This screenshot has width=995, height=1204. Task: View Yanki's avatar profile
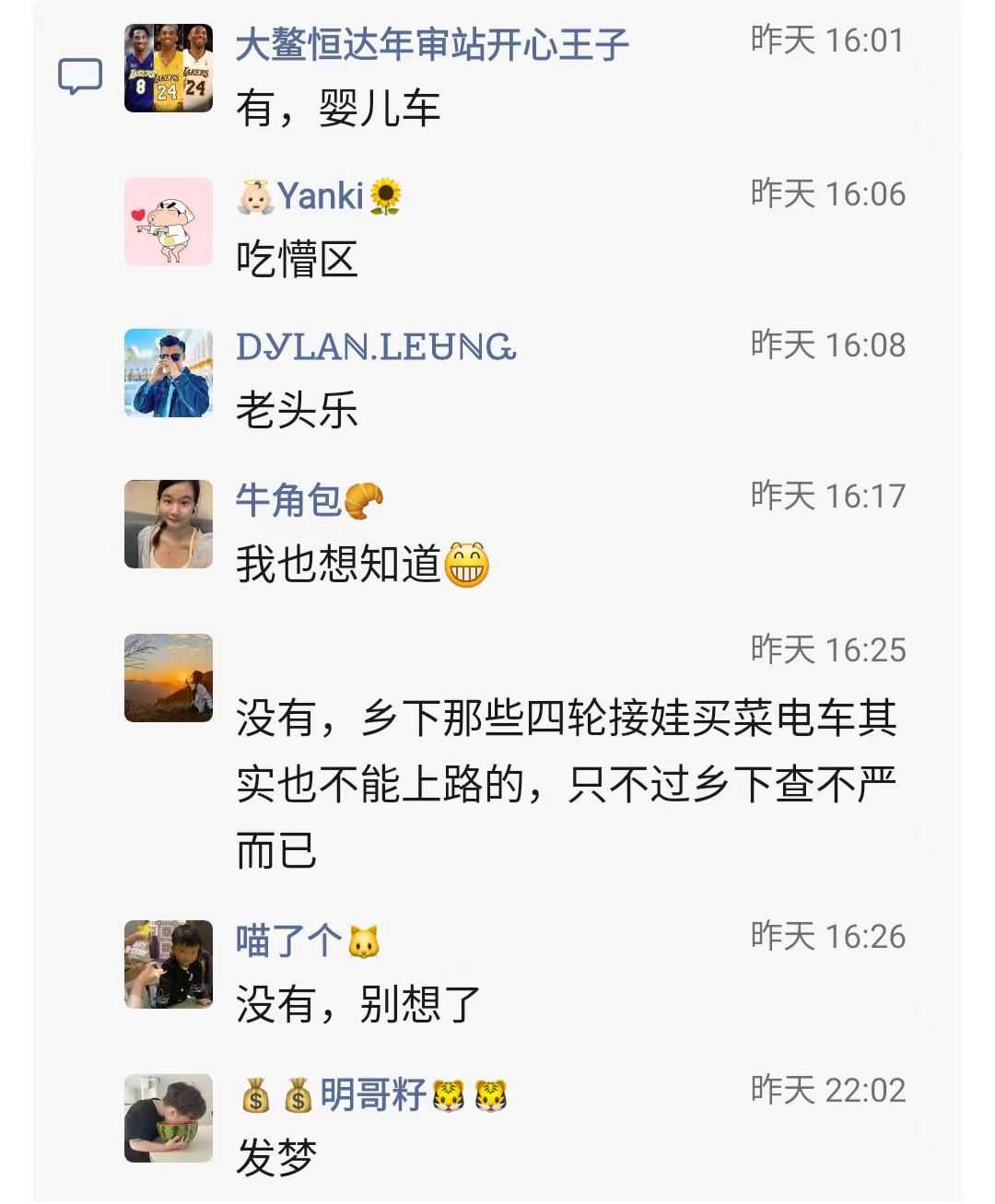169,222
